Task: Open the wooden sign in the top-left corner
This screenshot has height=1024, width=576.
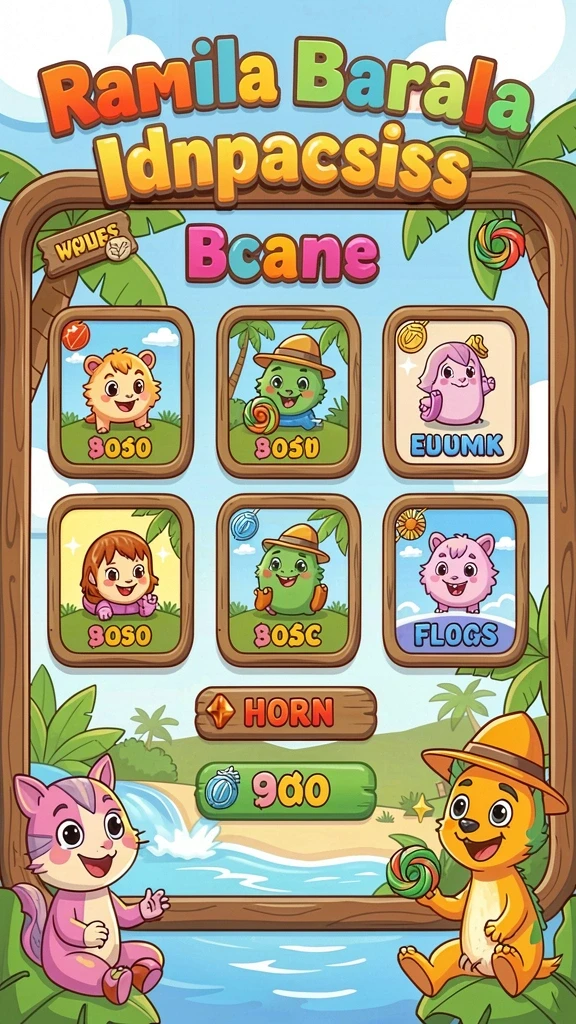Action: point(87,244)
